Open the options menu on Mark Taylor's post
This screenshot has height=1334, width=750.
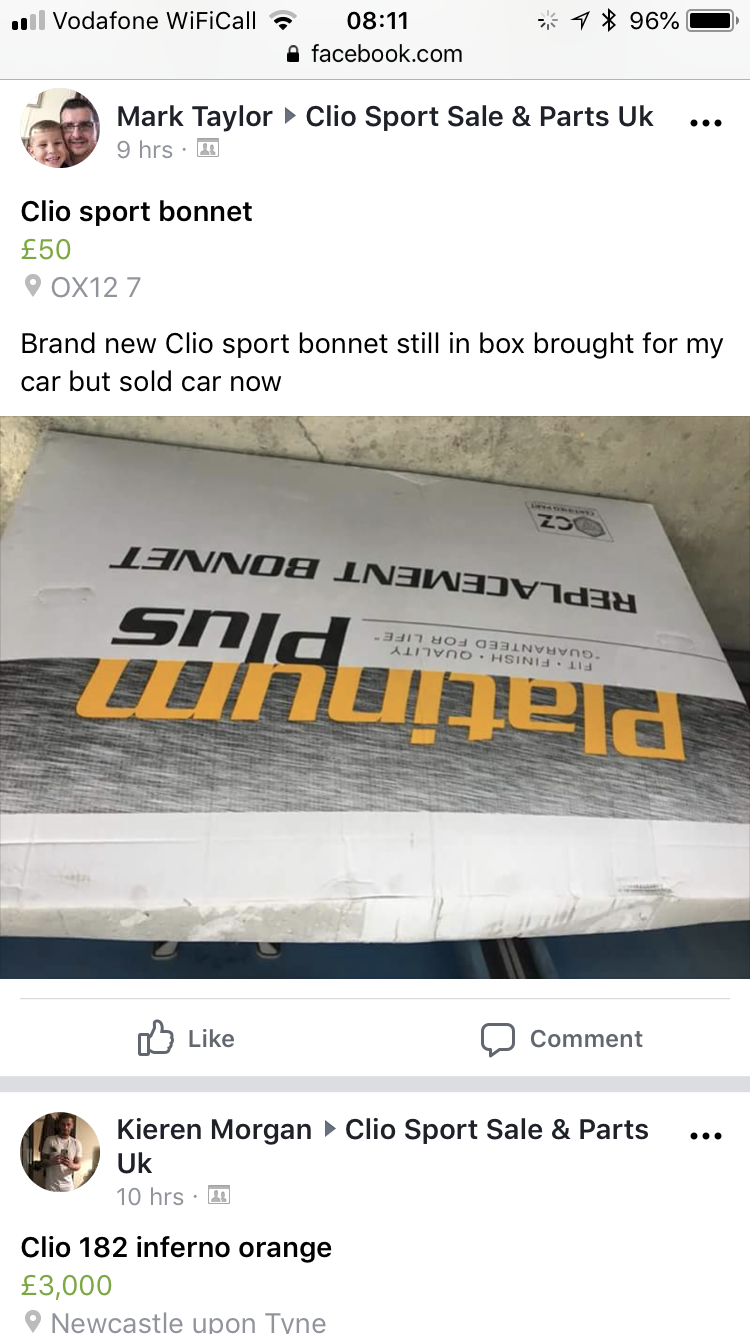coord(705,124)
